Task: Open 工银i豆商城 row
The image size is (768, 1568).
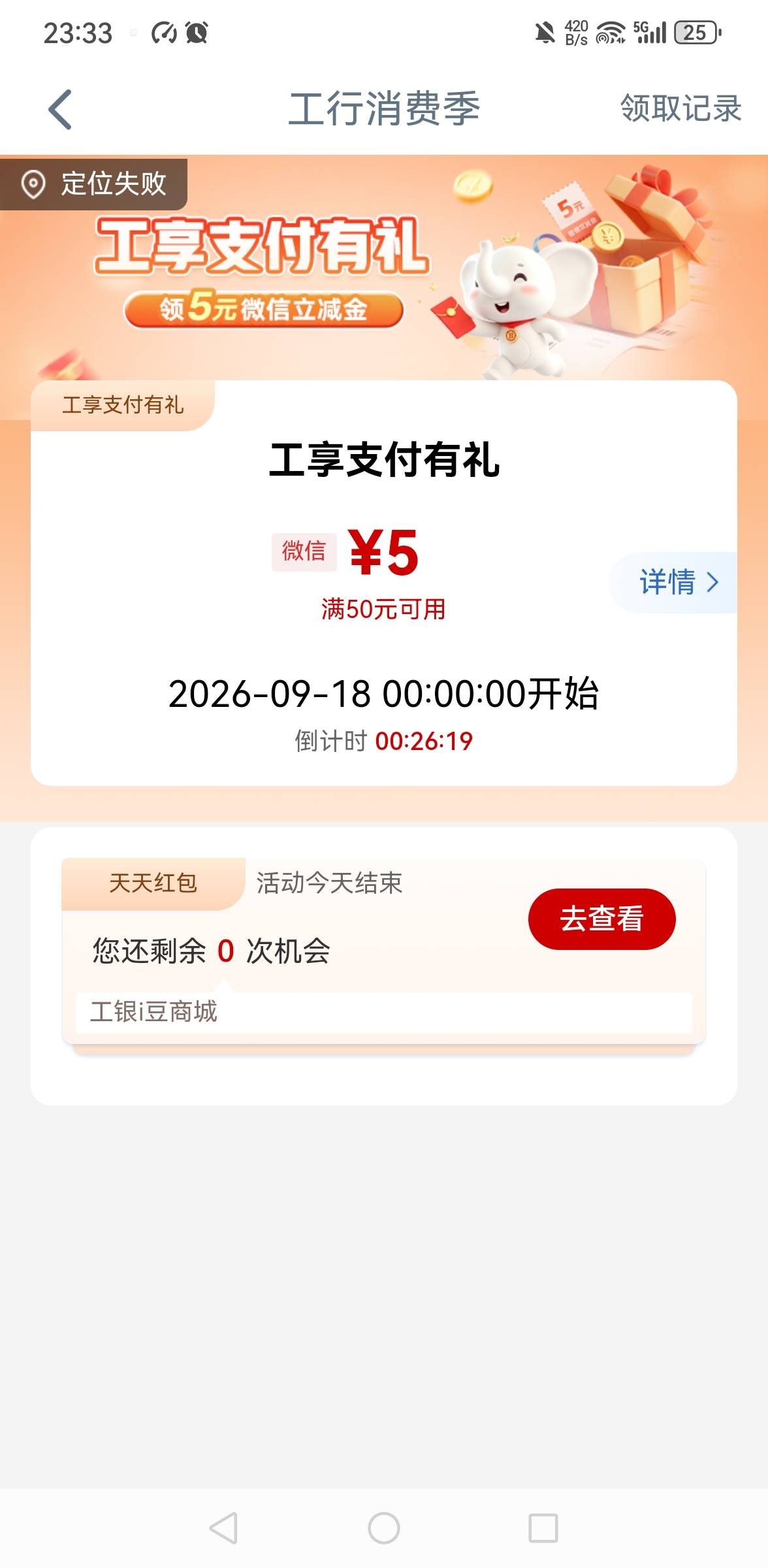Action: tap(383, 1012)
